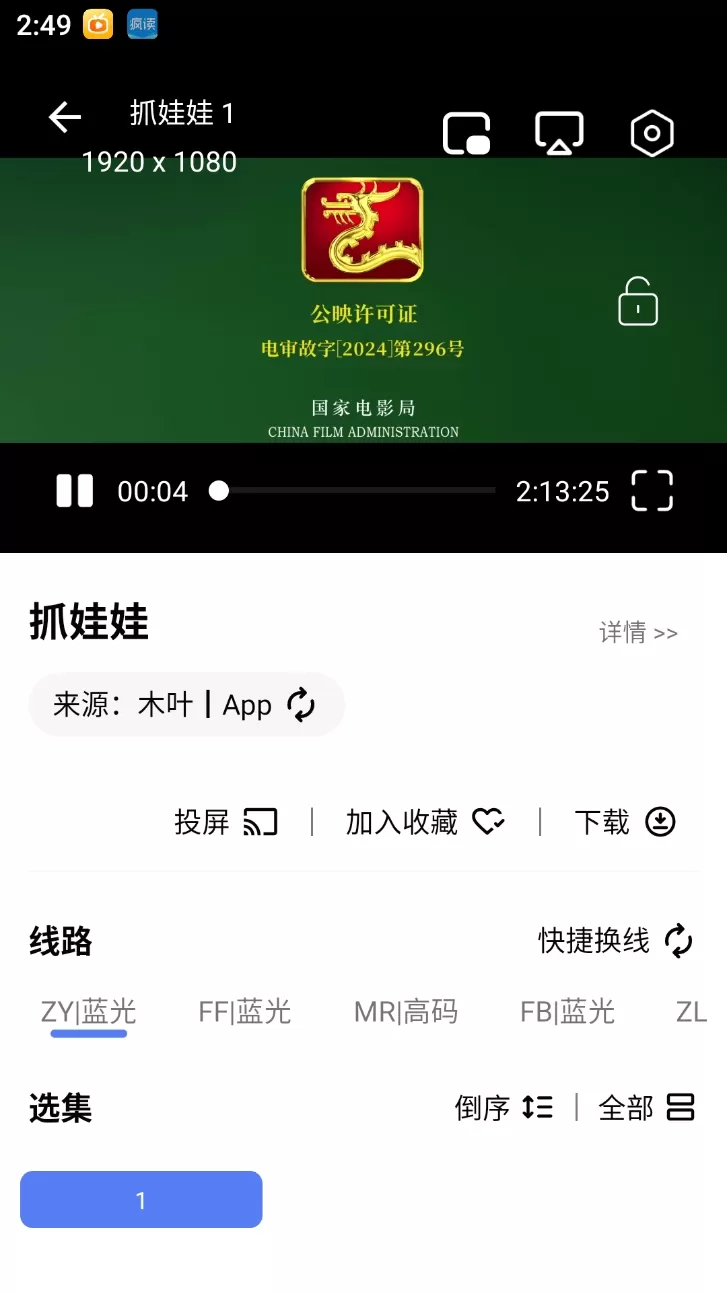Open the screen mirroring icon in player
Viewport: 727px width, 1292px height.
(559, 133)
